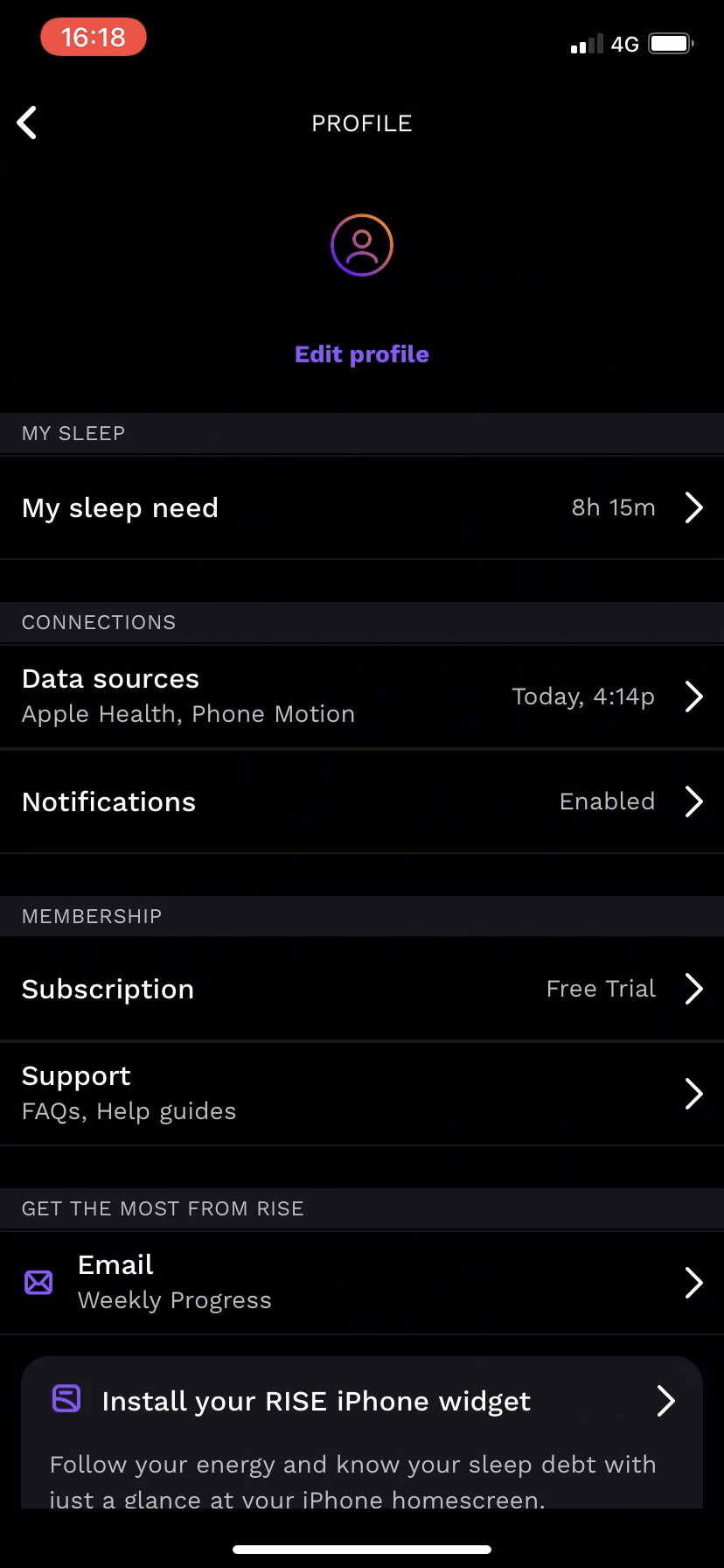The height and width of the screenshot is (1568, 724).
Task: Open Data sources for Apple Health
Action: [x=361, y=696]
